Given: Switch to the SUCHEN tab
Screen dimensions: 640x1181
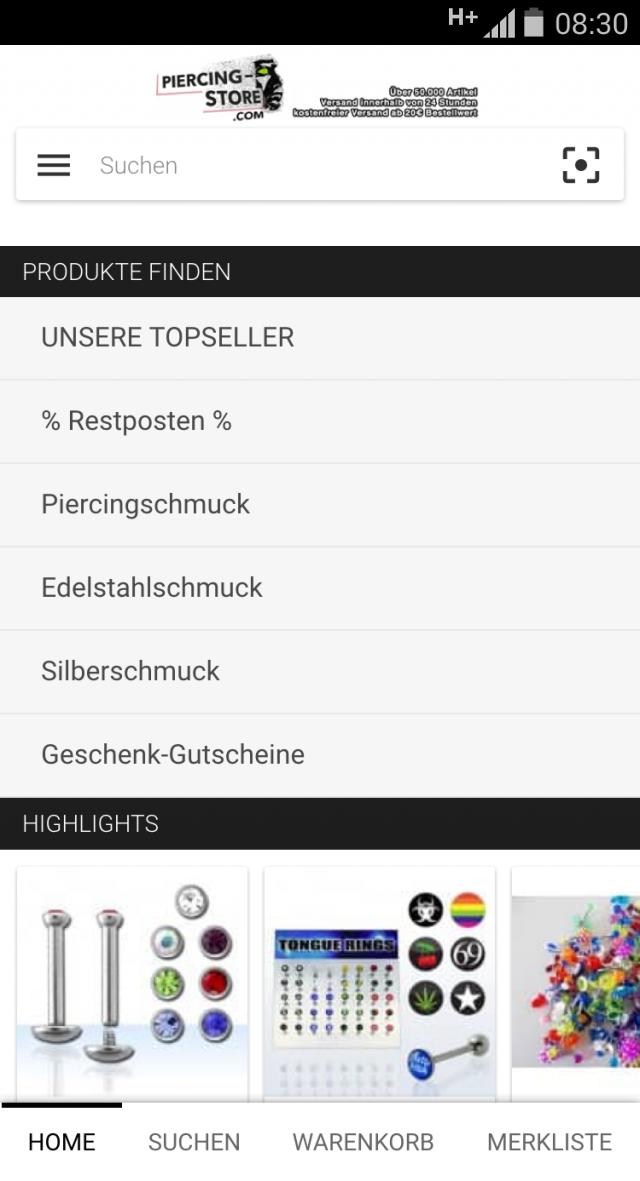Looking at the screenshot, I should (194, 1142).
